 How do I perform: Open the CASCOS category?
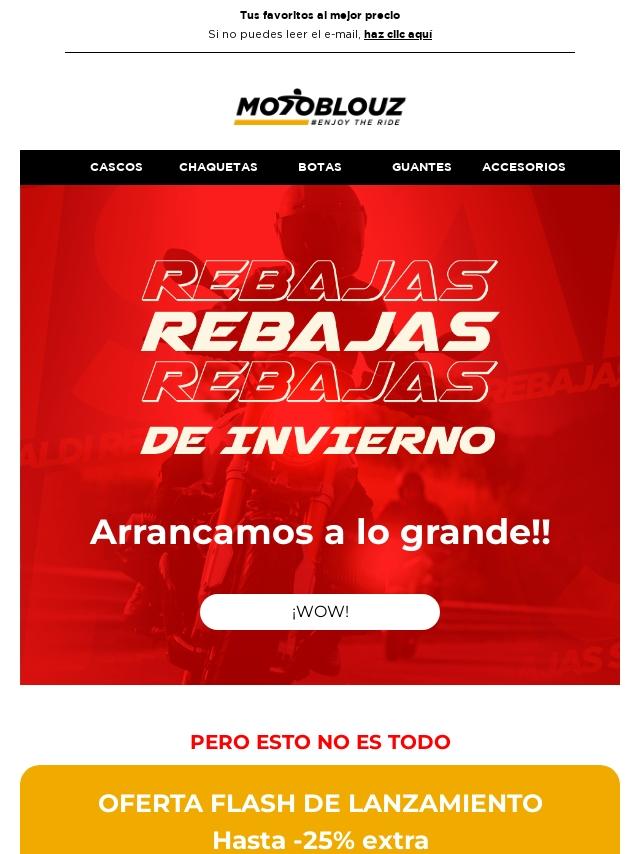pyautogui.click(x=116, y=167)
